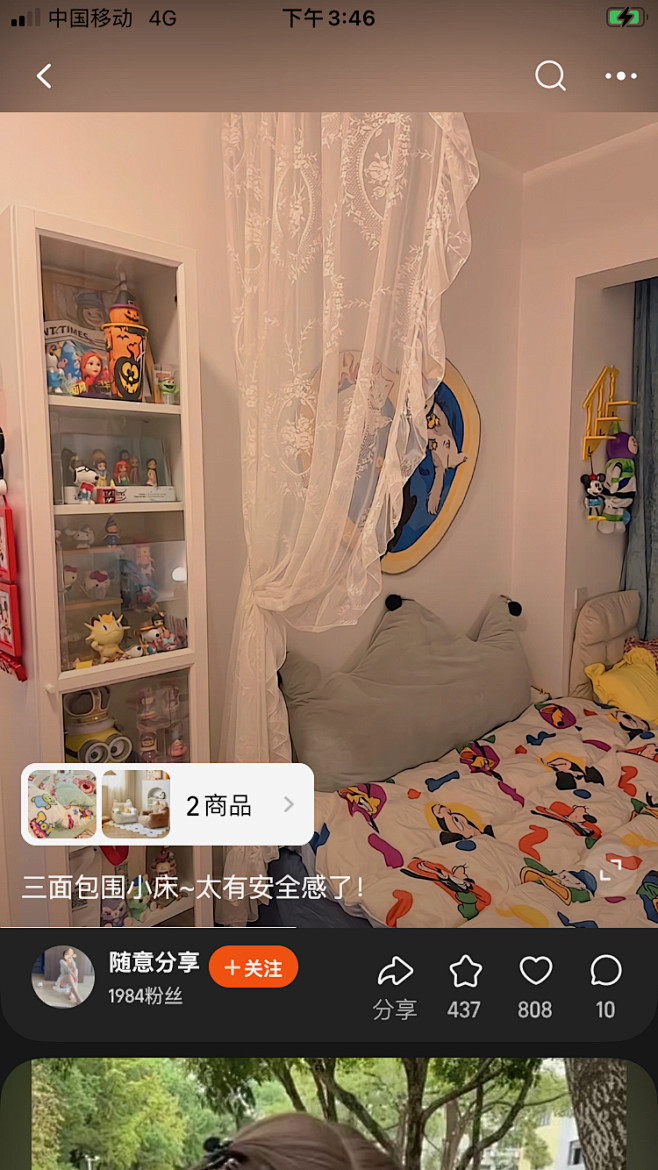Open 随意分享's profile avatar
The image size is (658, 1170).
pyautogui.click(x=63, y=976)
